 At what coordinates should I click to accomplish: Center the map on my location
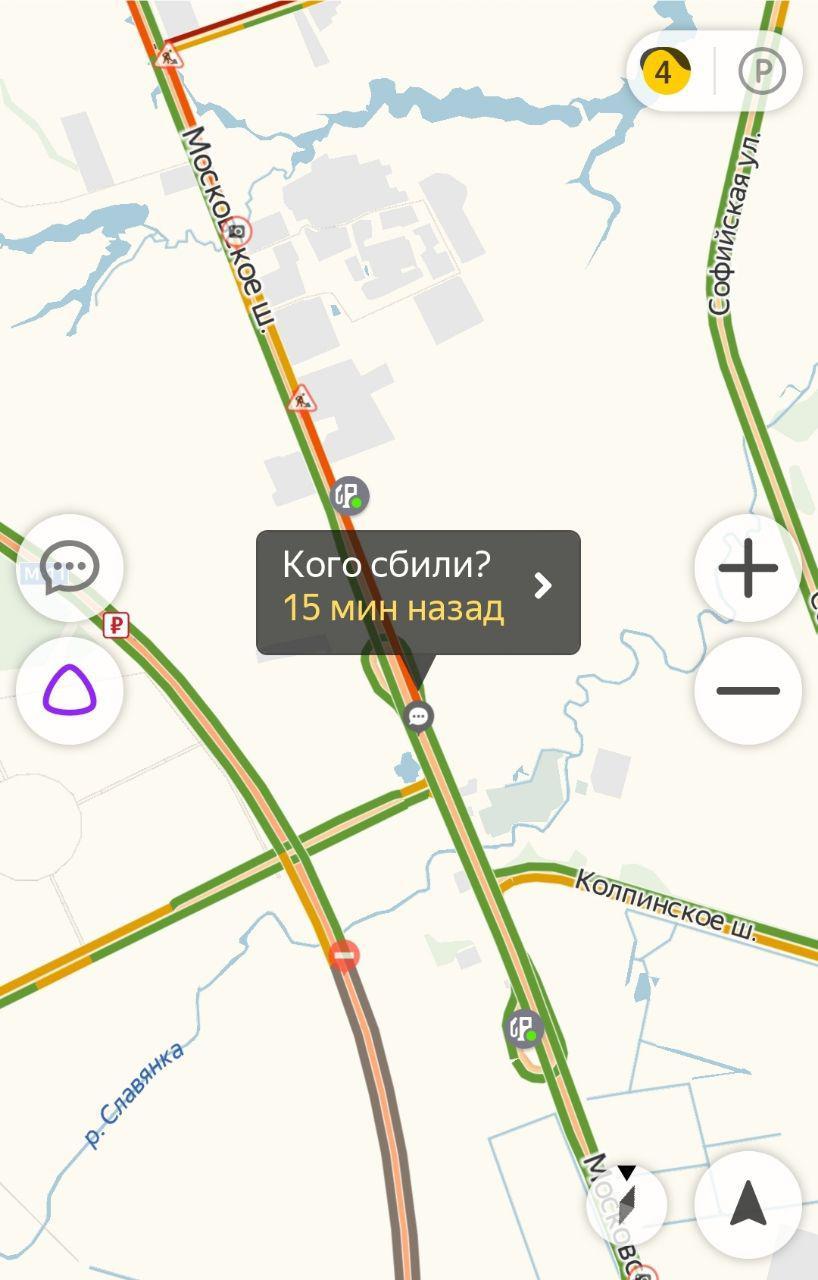[x=748, y=1204]
